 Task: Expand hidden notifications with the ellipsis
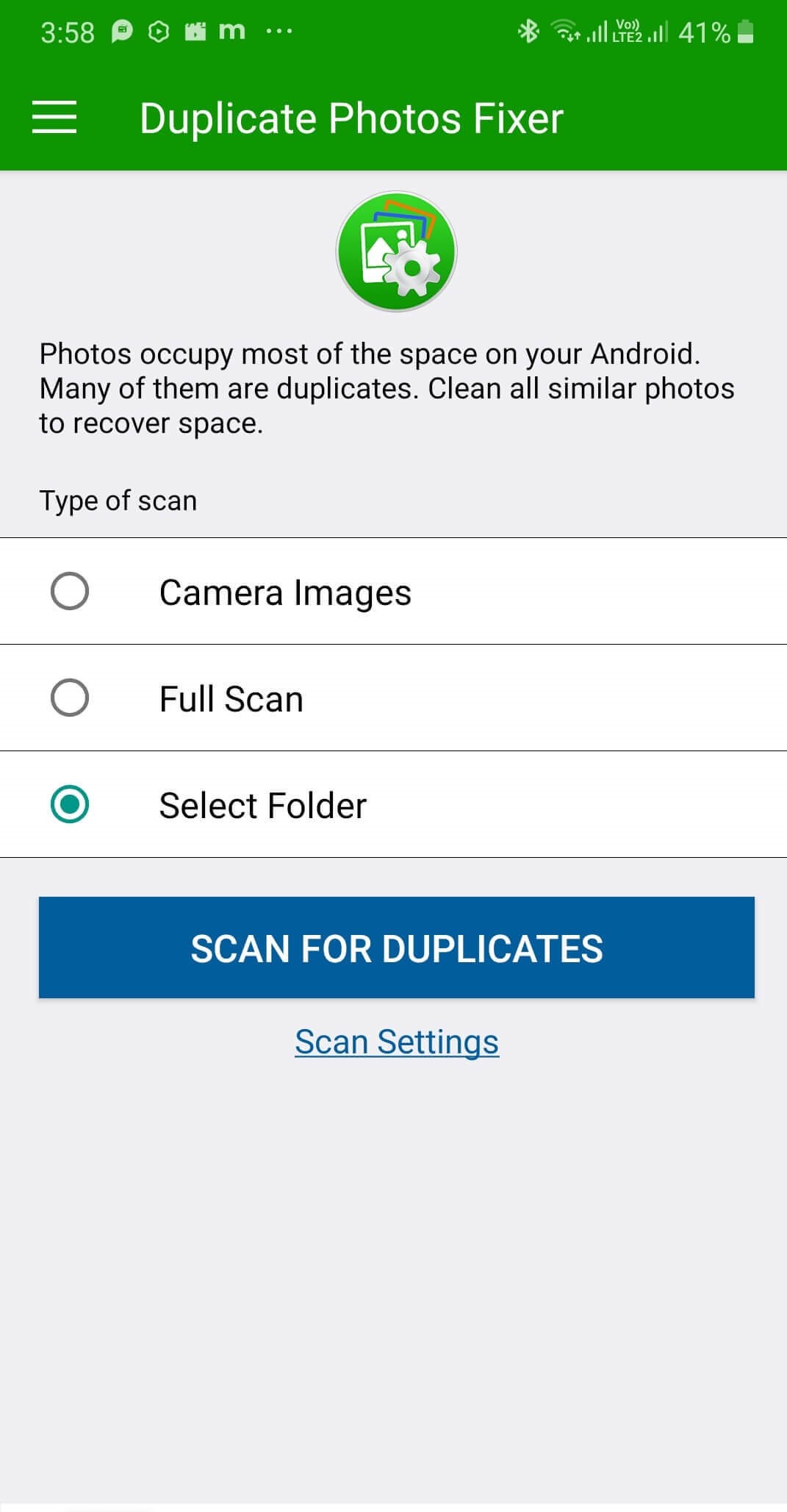click(x=278, y=30)
